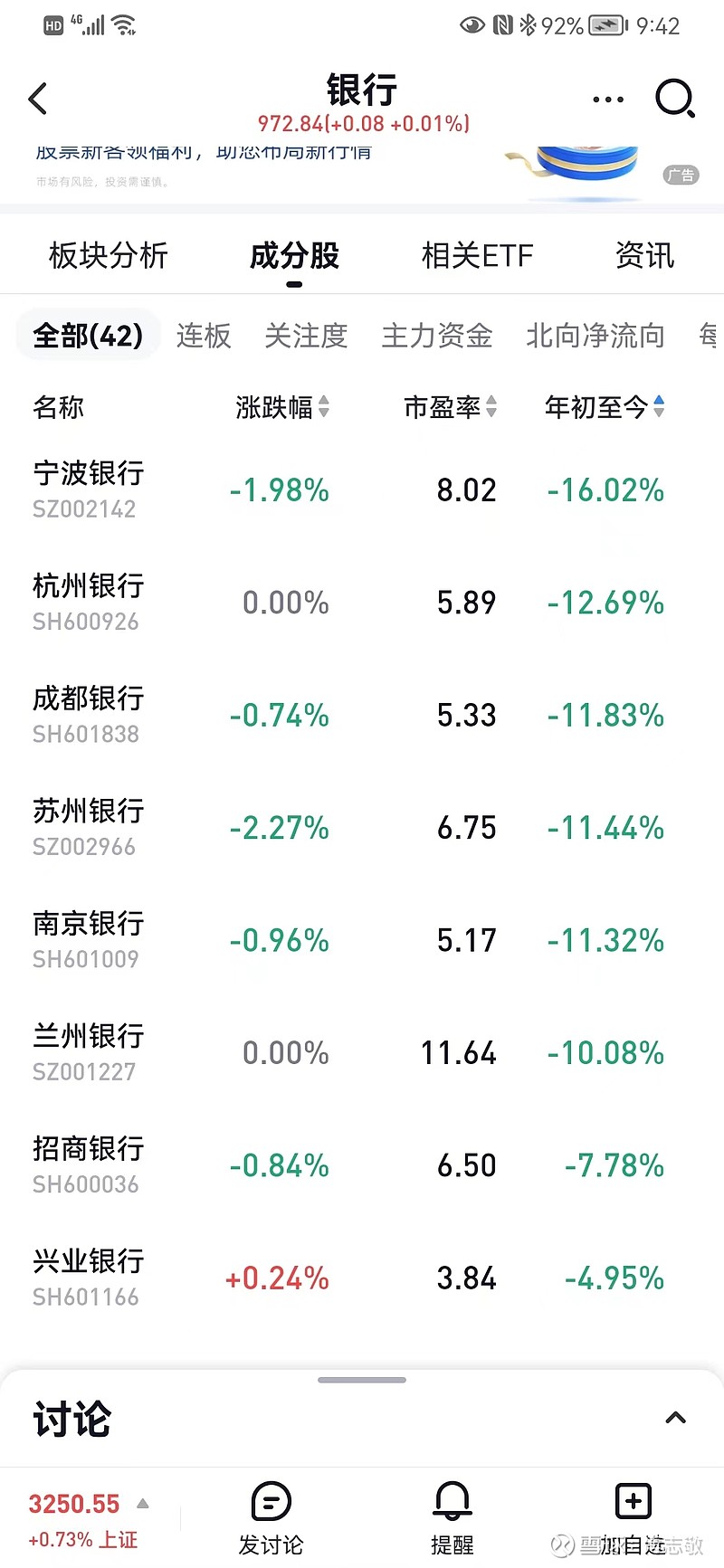Select the 主力资金 filter chip
Viewport: 724px width, 1568px height.
pos(437,336)
